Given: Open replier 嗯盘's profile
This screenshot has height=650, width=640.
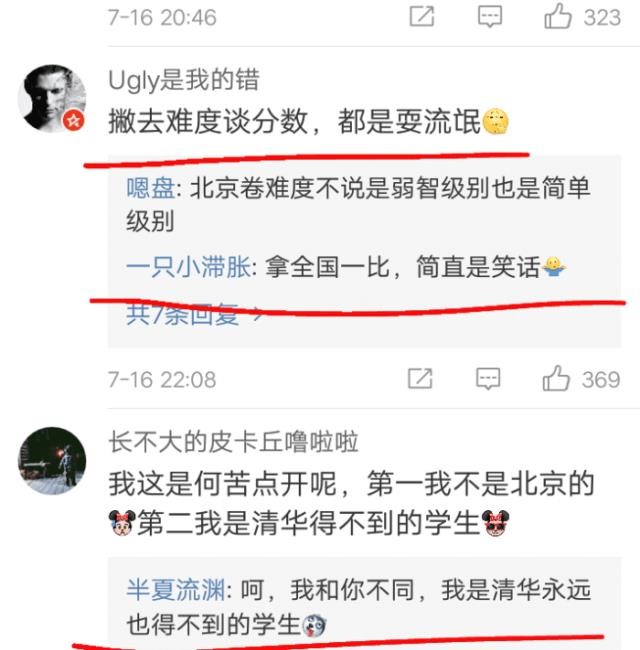Looking at the screenshot, I should pos(150,188).
